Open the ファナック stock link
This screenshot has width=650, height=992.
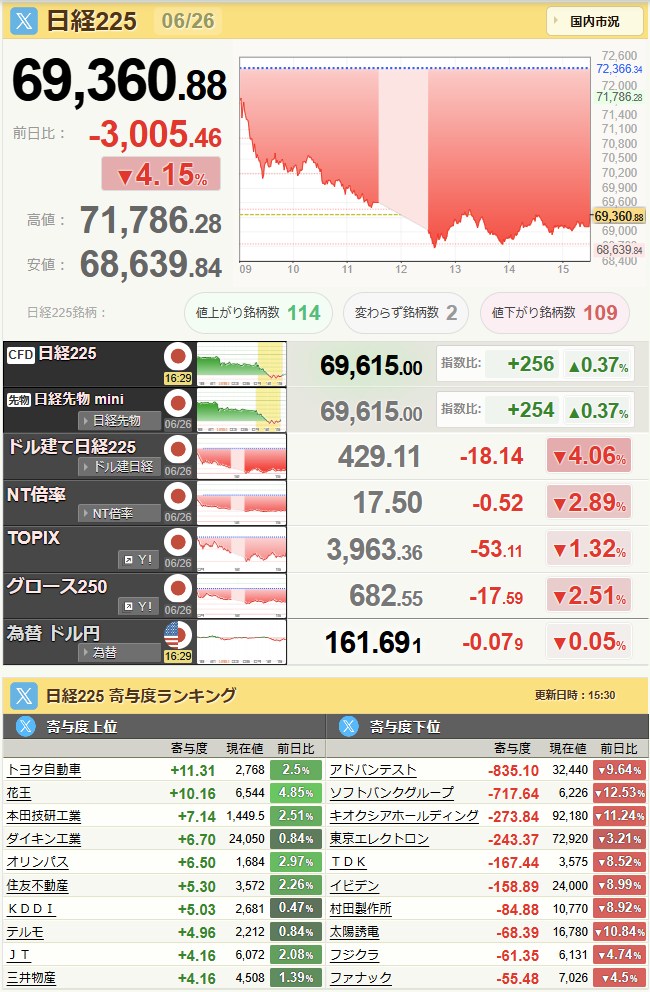point(361,978)
